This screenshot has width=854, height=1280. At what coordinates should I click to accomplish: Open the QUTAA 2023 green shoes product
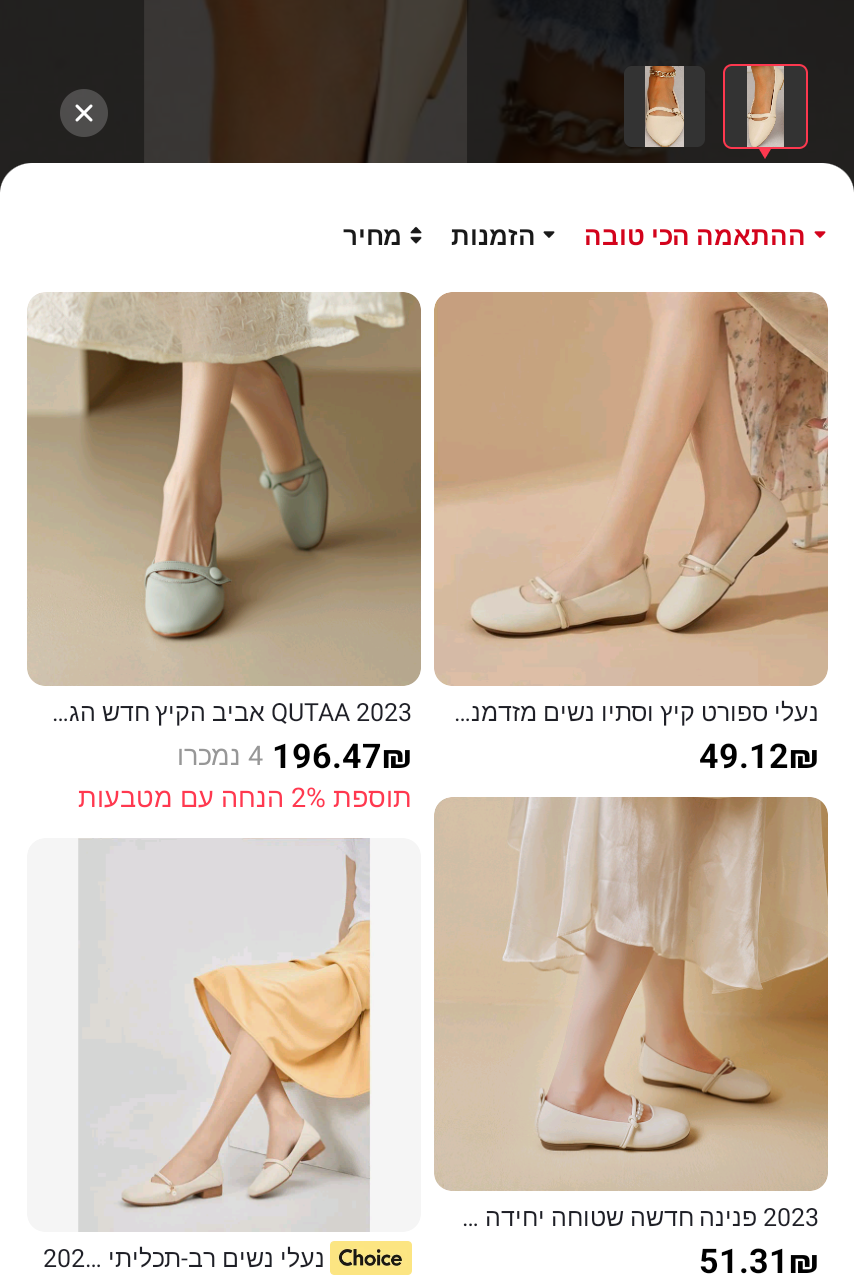(x=224, y=489)
